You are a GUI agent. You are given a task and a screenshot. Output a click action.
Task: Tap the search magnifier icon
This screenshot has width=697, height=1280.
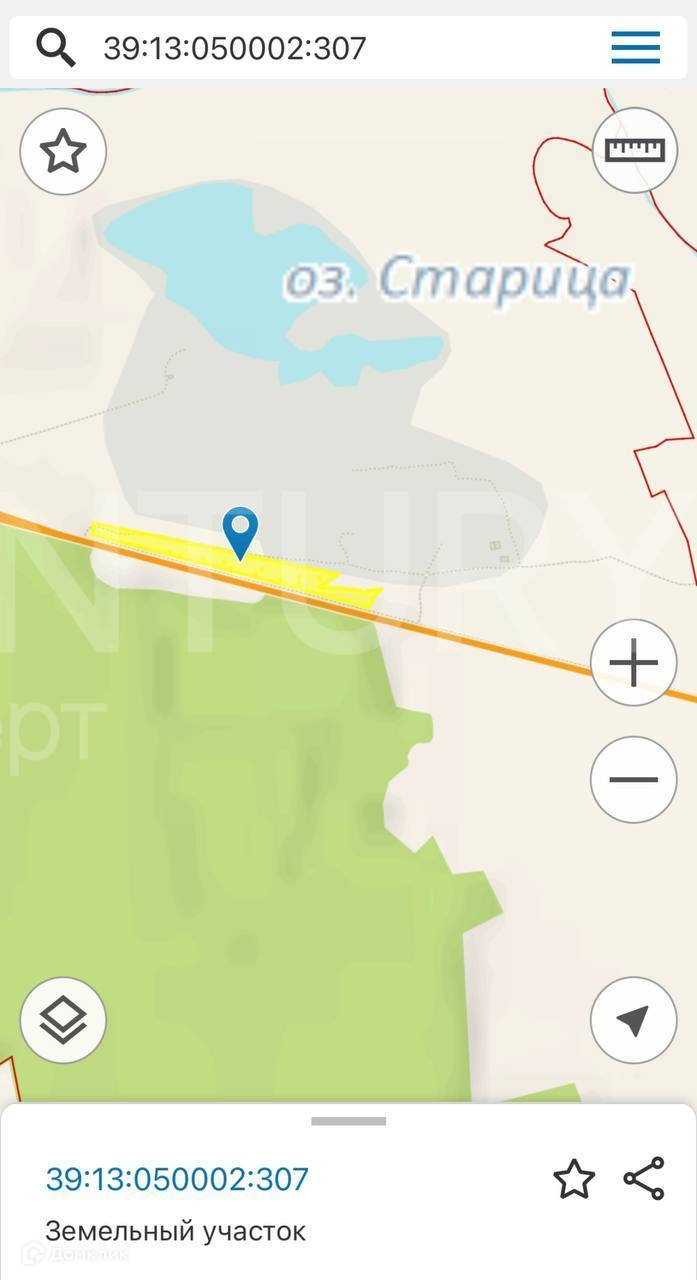[x=55, y=47]
